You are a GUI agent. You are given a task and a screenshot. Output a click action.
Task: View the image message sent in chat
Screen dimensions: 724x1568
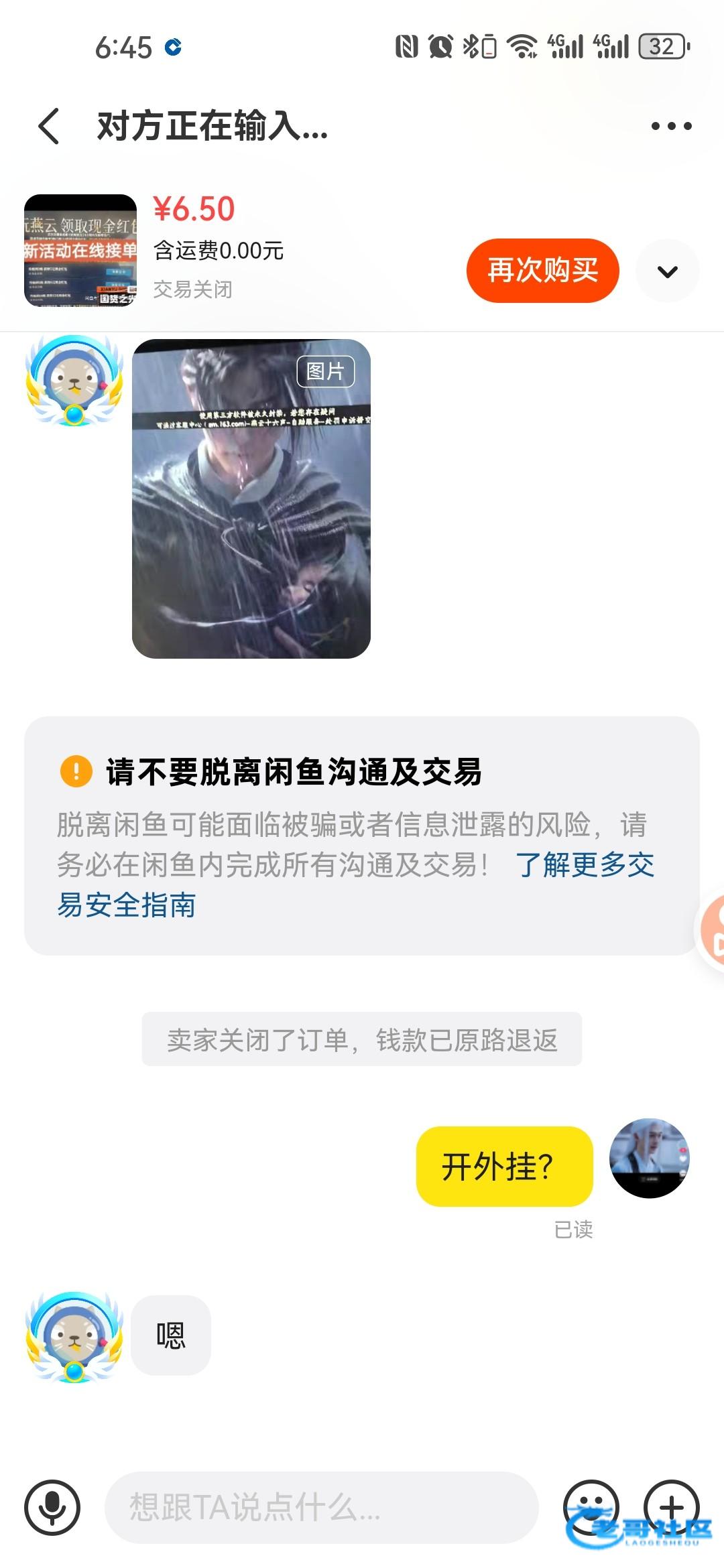251,499
